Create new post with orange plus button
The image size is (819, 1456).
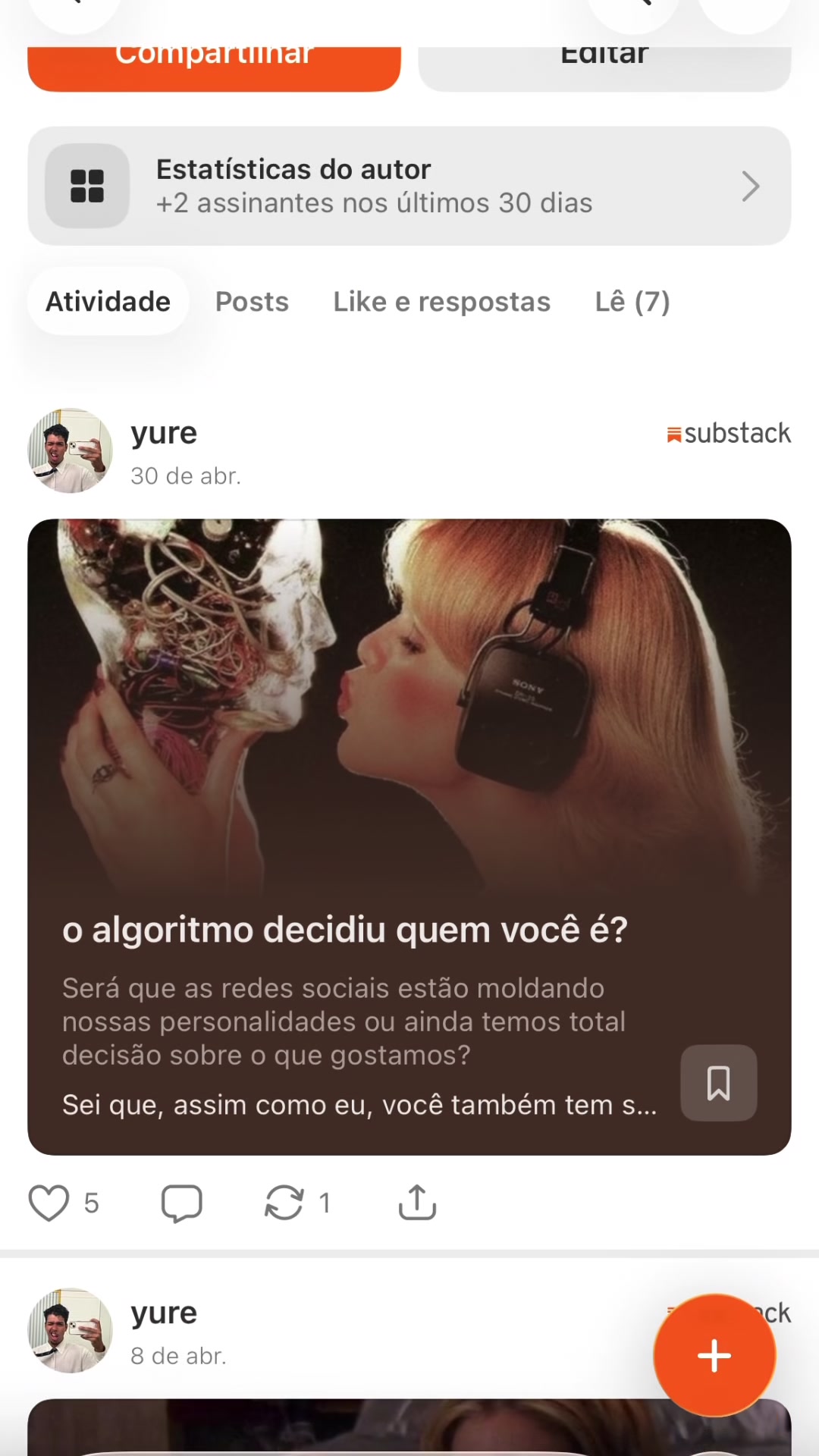point(714,1355)
